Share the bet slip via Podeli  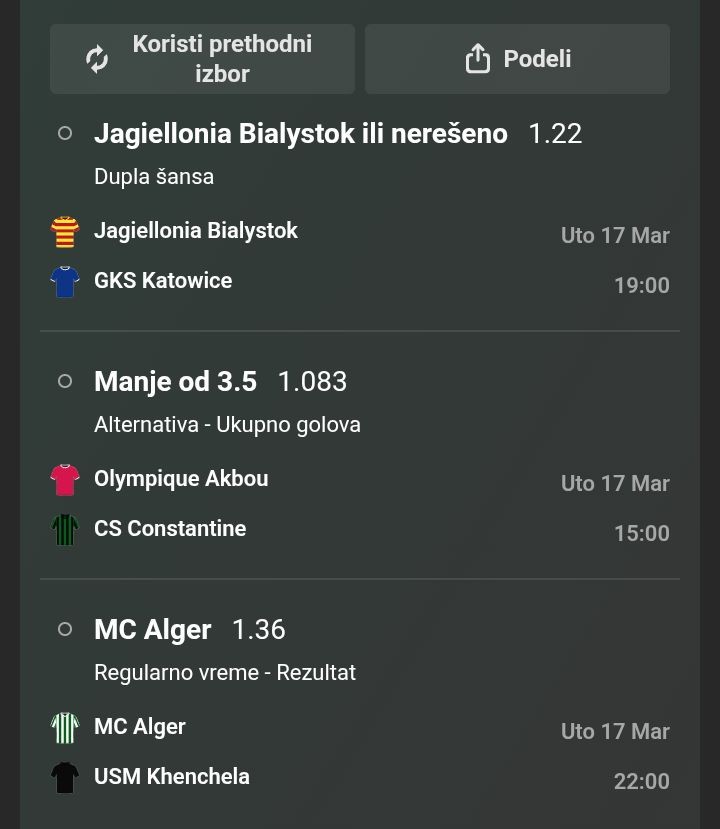coord(517,59)
